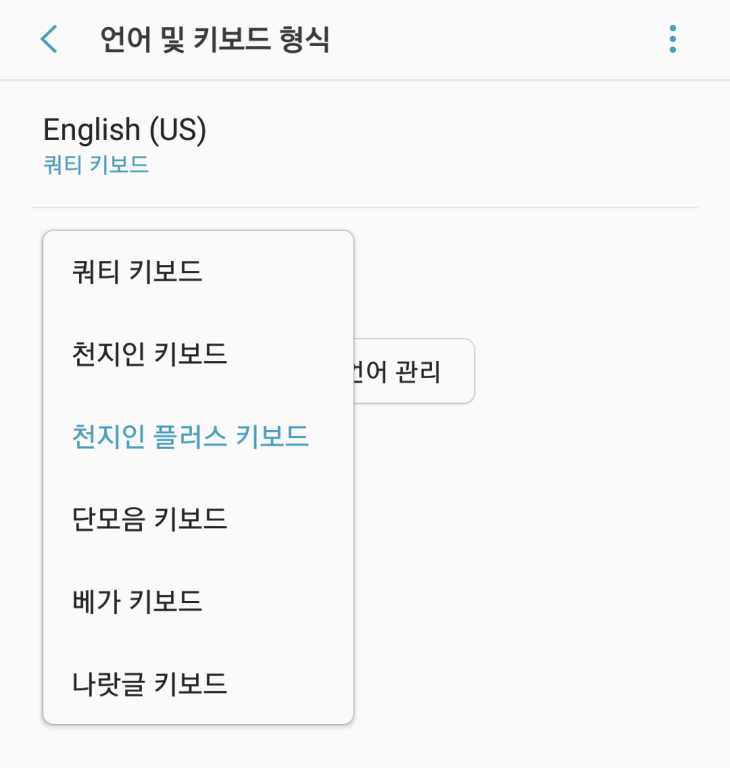Open the English (US) keyboard setting
Viewport: 730px width, 768px height.
pos(125,145)
